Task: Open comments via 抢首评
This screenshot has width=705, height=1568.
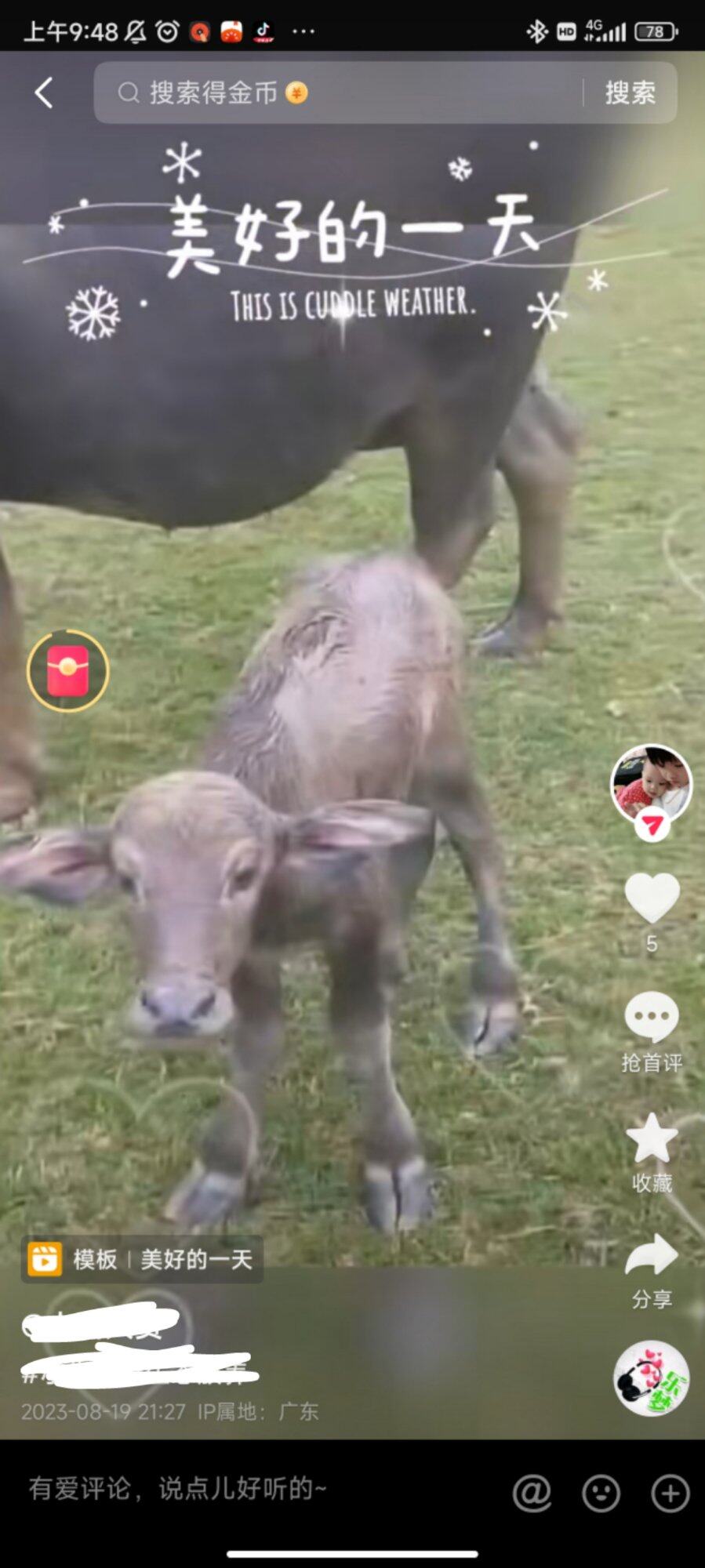Action: click(x=651, y=1018)
